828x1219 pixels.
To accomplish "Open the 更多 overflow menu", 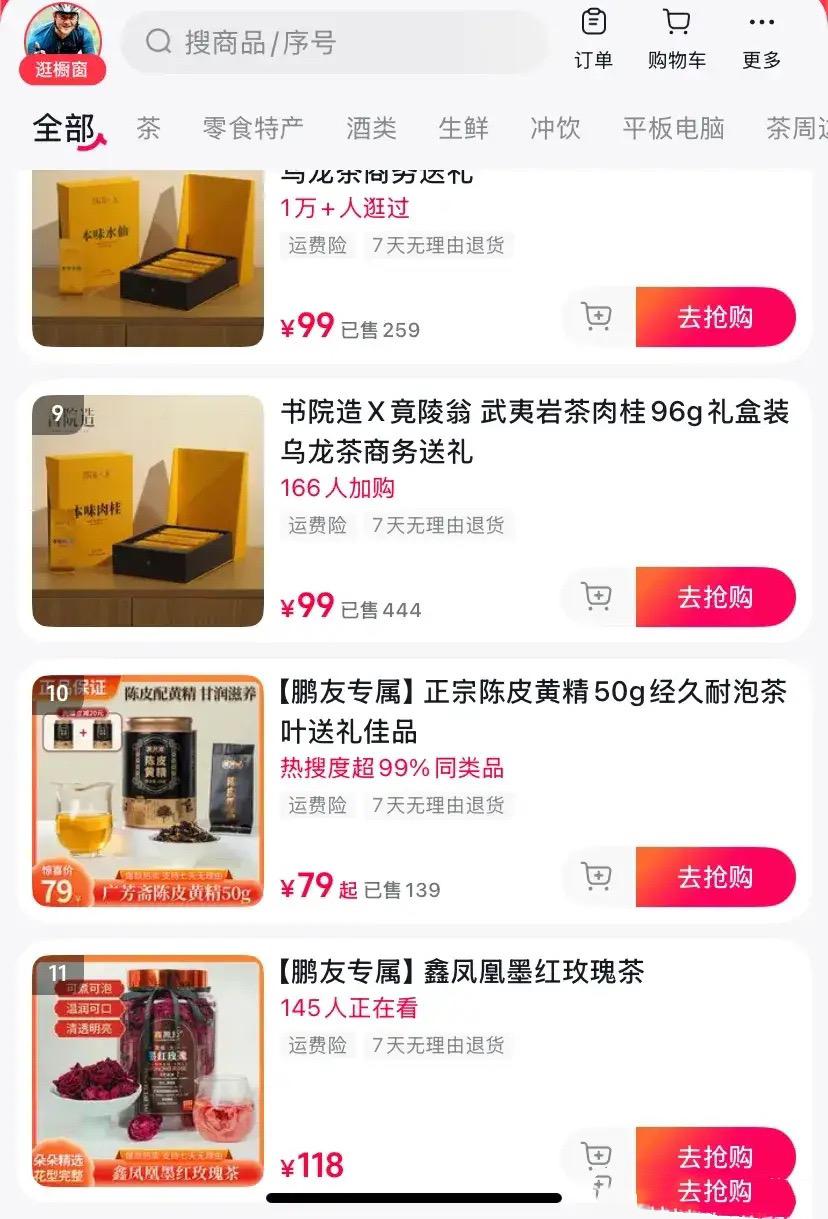I will (x=761, y=39).
